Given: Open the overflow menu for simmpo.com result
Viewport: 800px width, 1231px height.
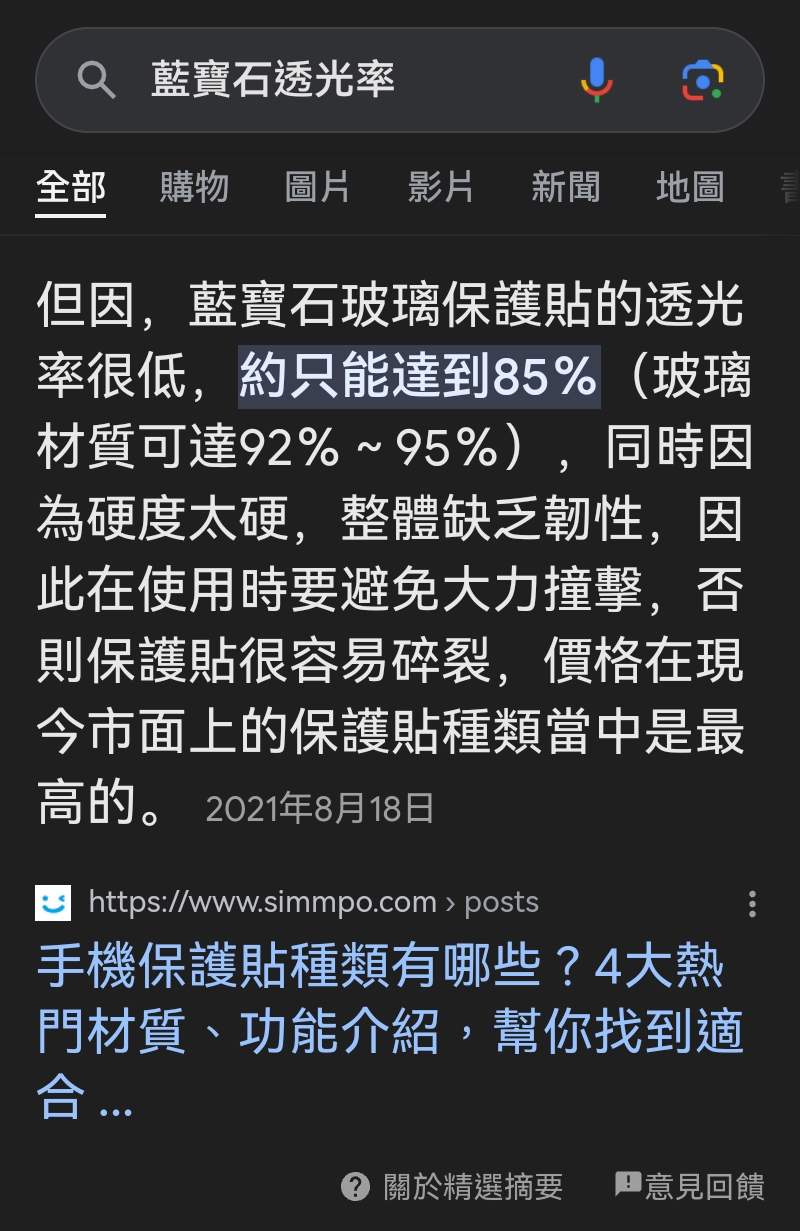Looking at the screenshot, I should (x=752, y=904).
